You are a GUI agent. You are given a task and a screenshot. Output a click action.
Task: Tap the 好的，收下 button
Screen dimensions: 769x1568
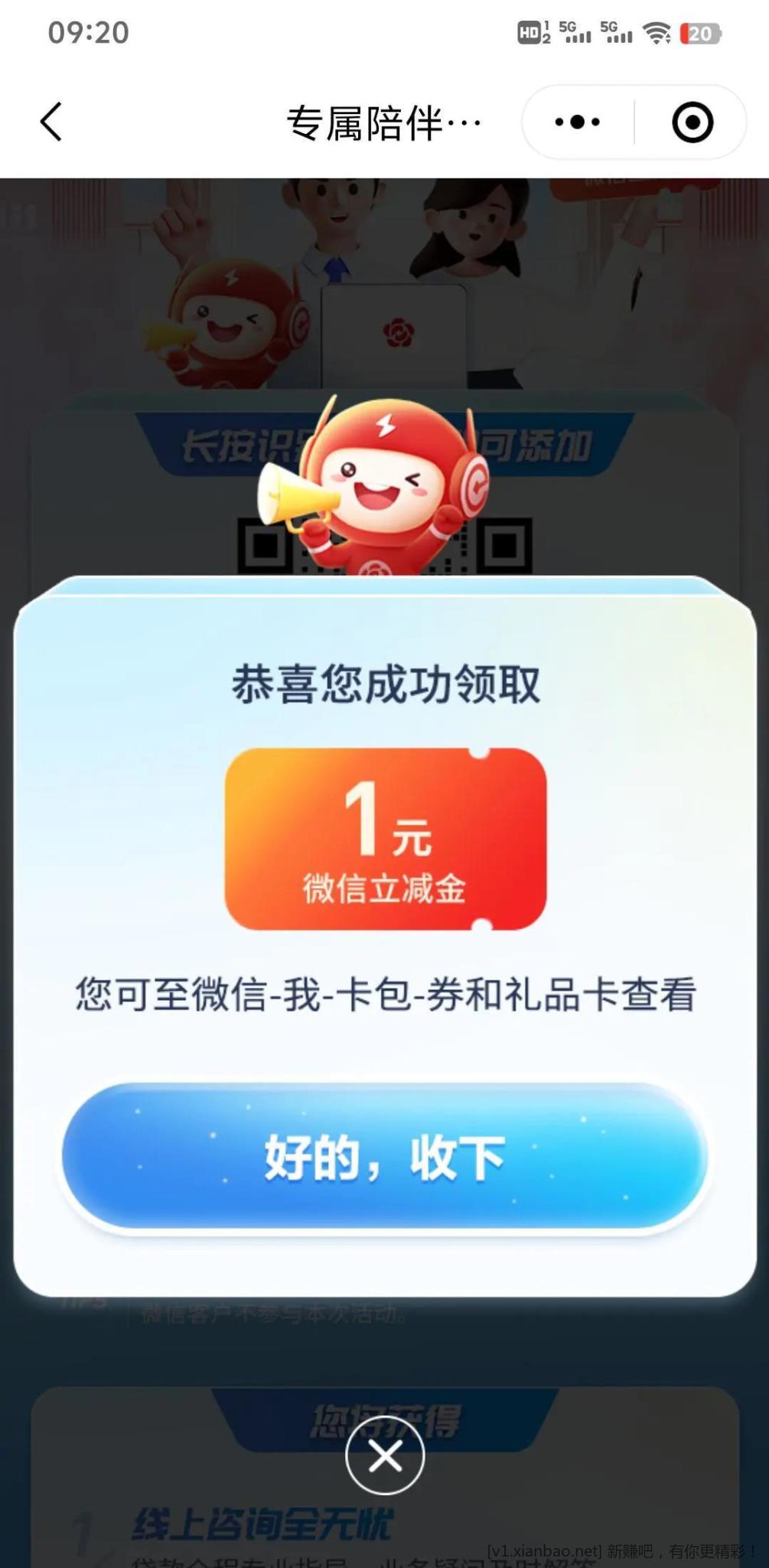pyautogui.click(x=384, y=1157)
